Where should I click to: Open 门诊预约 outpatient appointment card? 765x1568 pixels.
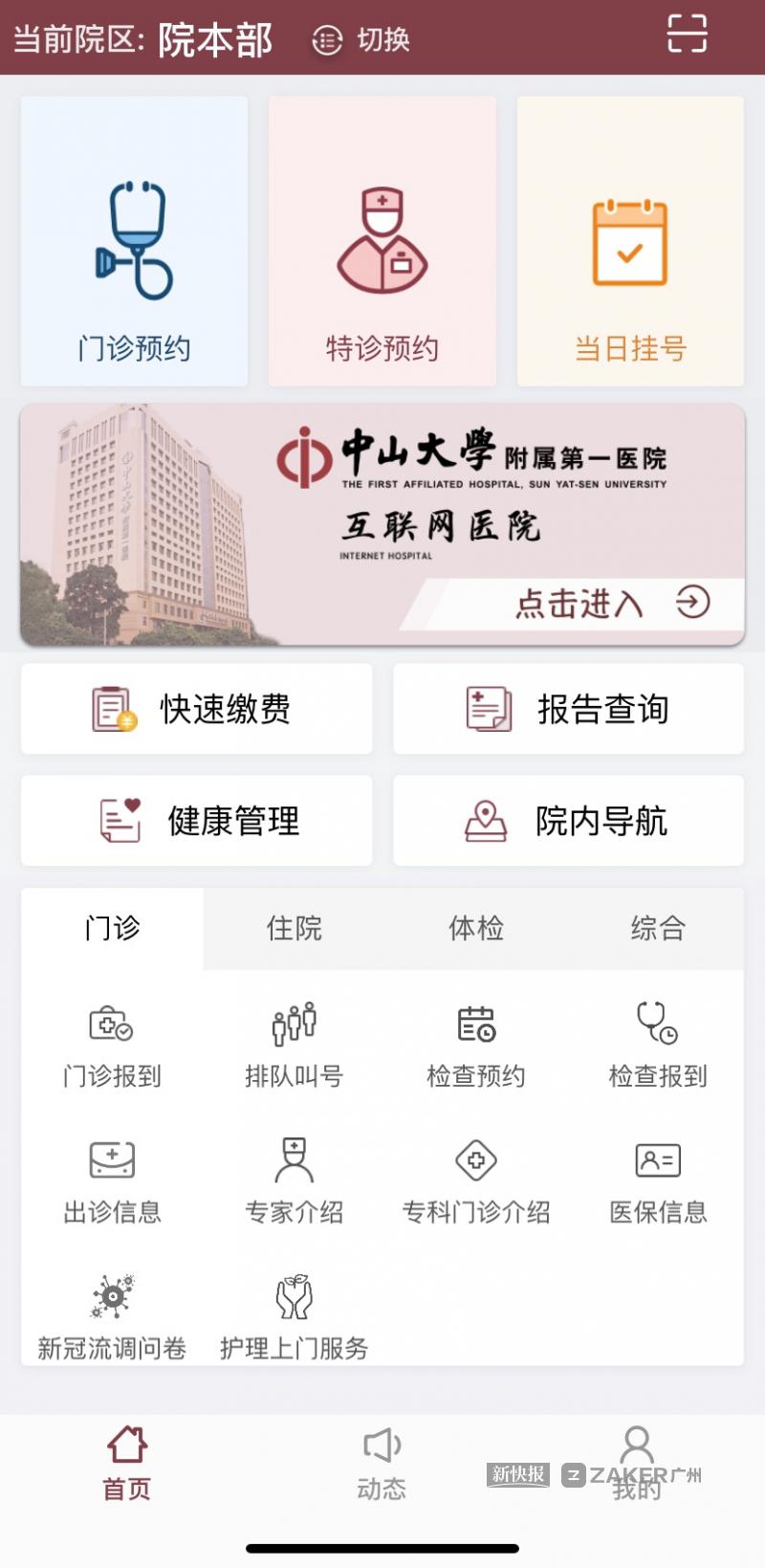click(x=134, y=241)
